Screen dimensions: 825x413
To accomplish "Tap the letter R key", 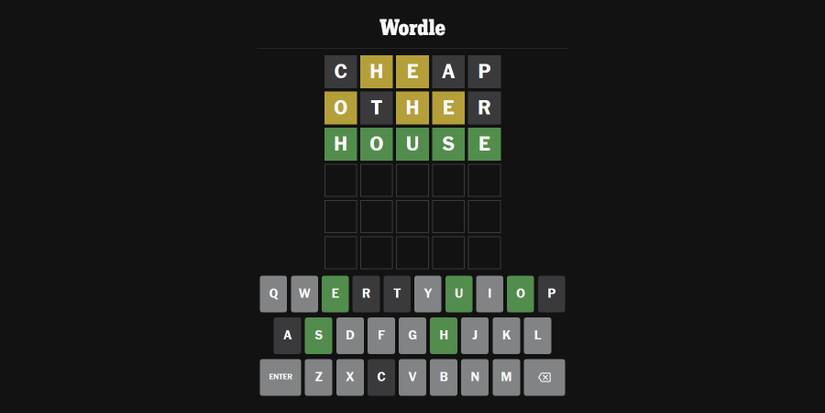I will 366,294.
